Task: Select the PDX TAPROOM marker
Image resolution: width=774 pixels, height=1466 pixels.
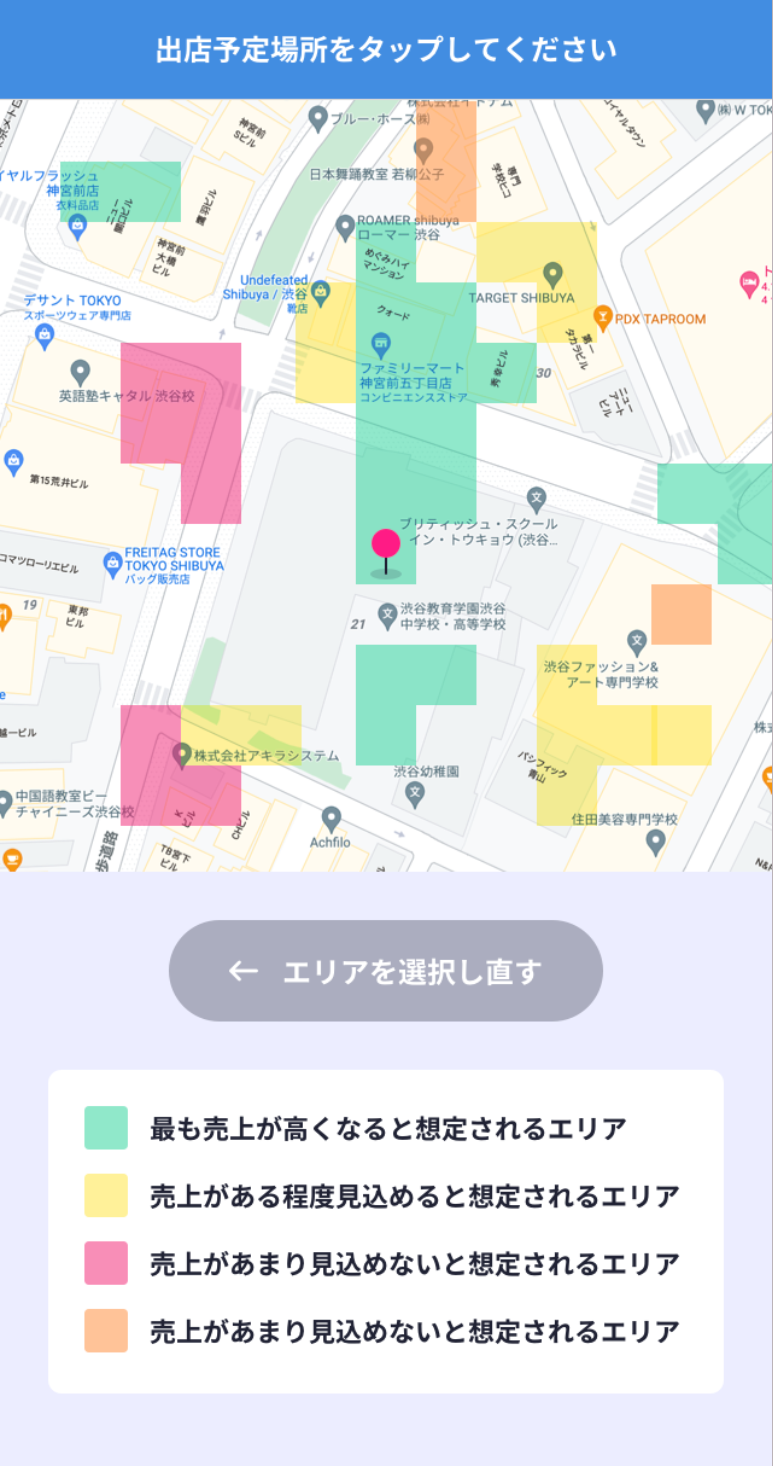Action: click(602, 318)
